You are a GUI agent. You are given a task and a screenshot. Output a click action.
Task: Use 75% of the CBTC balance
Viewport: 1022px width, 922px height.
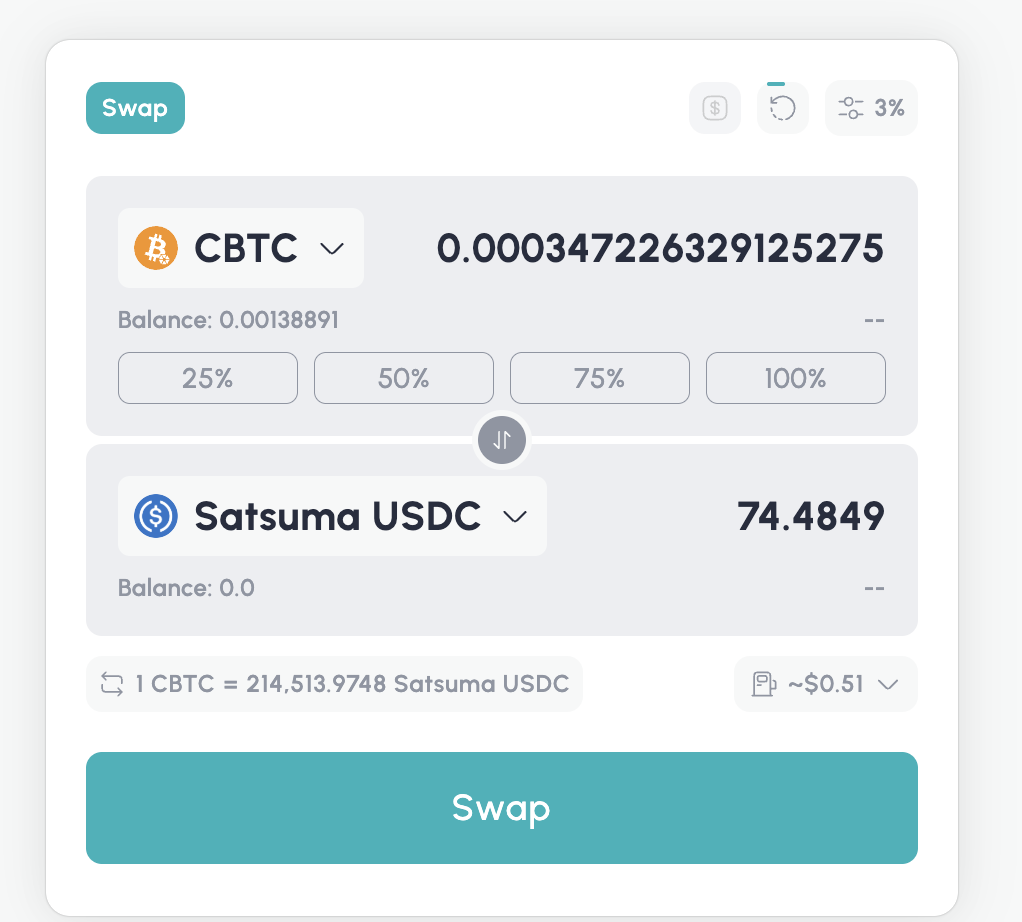pos(600,378)
